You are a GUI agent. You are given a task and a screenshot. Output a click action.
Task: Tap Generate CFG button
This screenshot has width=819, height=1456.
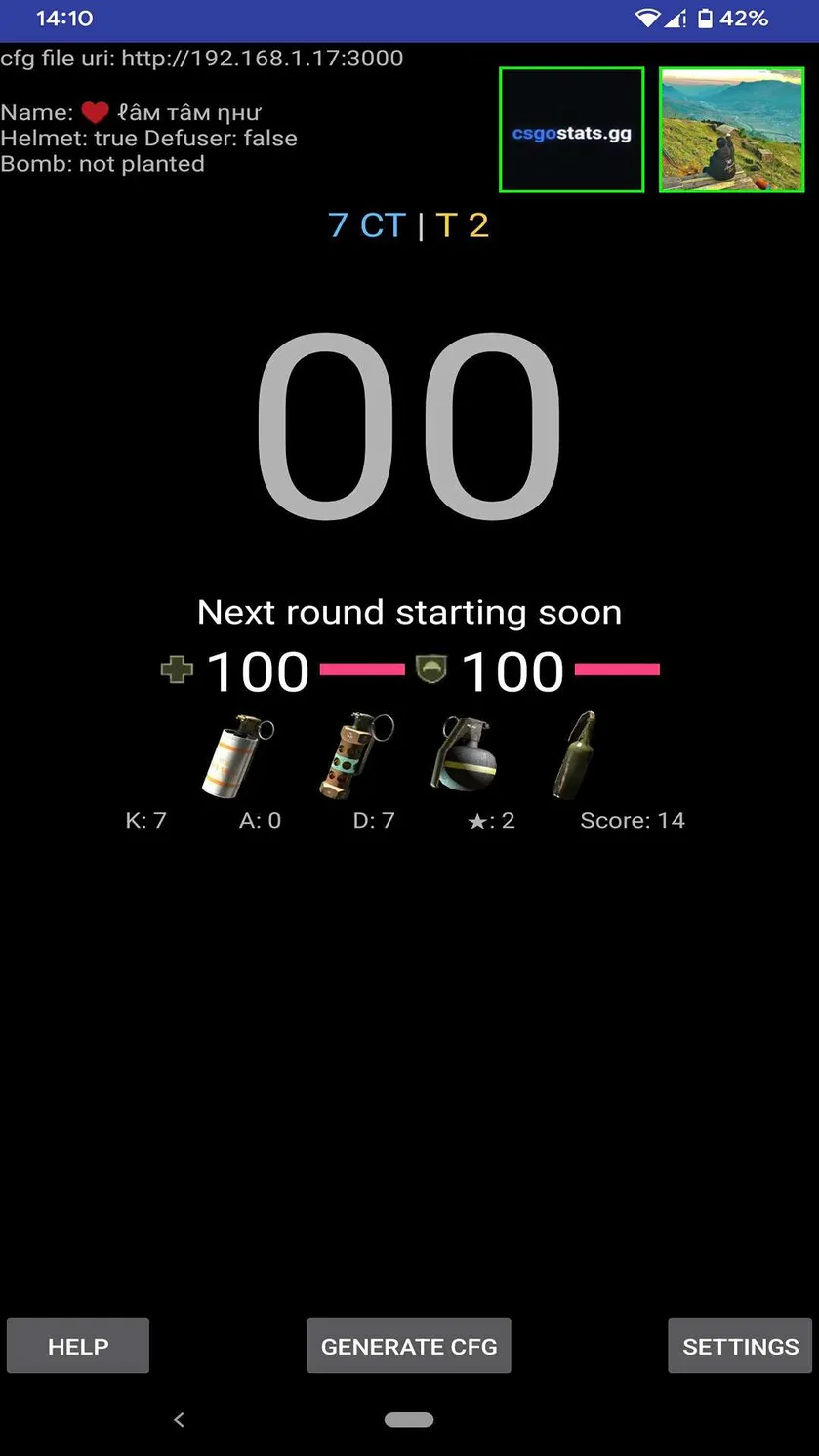click(409, 1346)
